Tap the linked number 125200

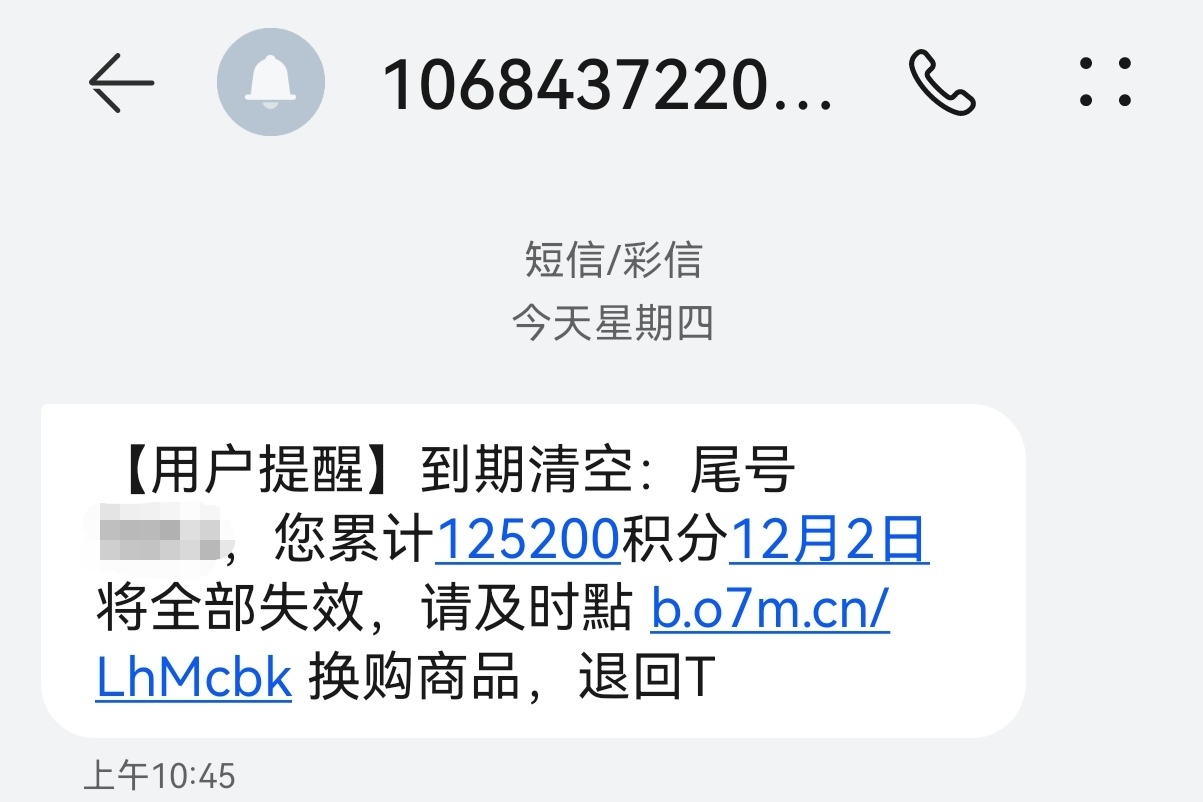(x=528, y=541)
